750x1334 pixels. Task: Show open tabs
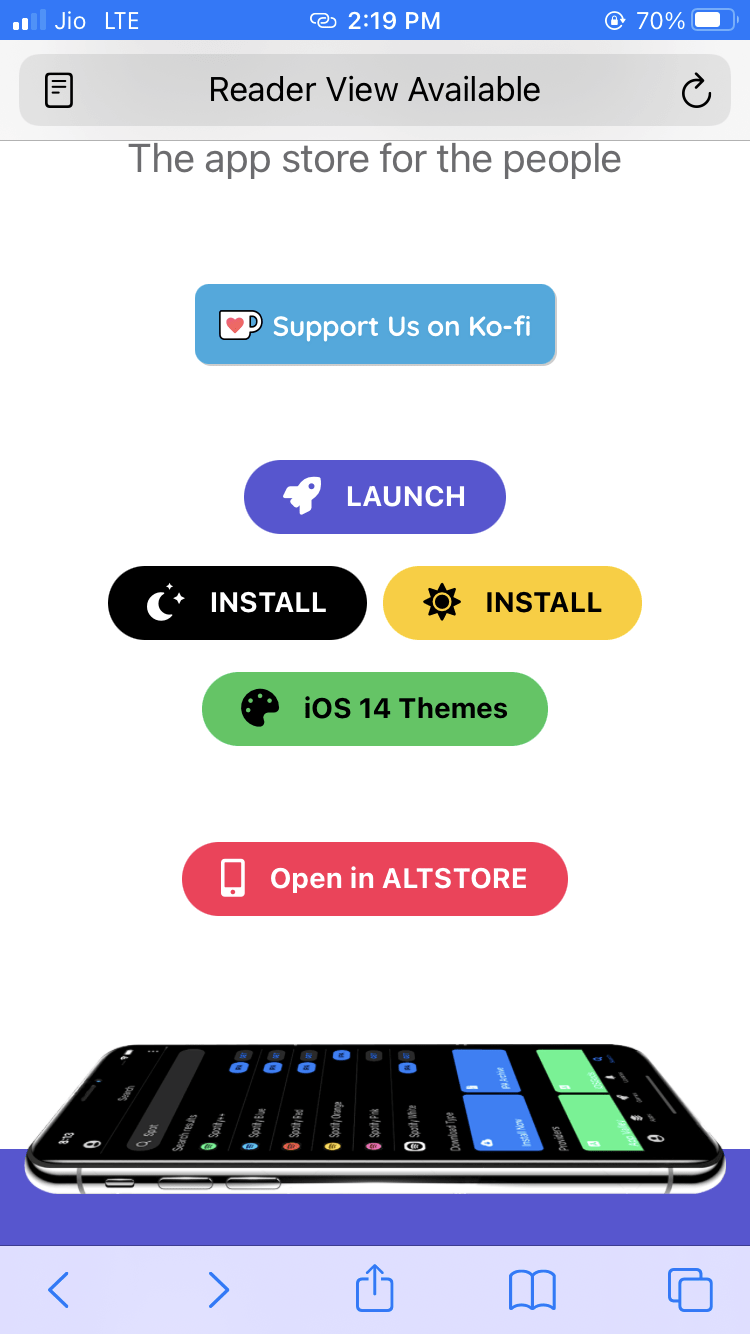(690, 1290)
